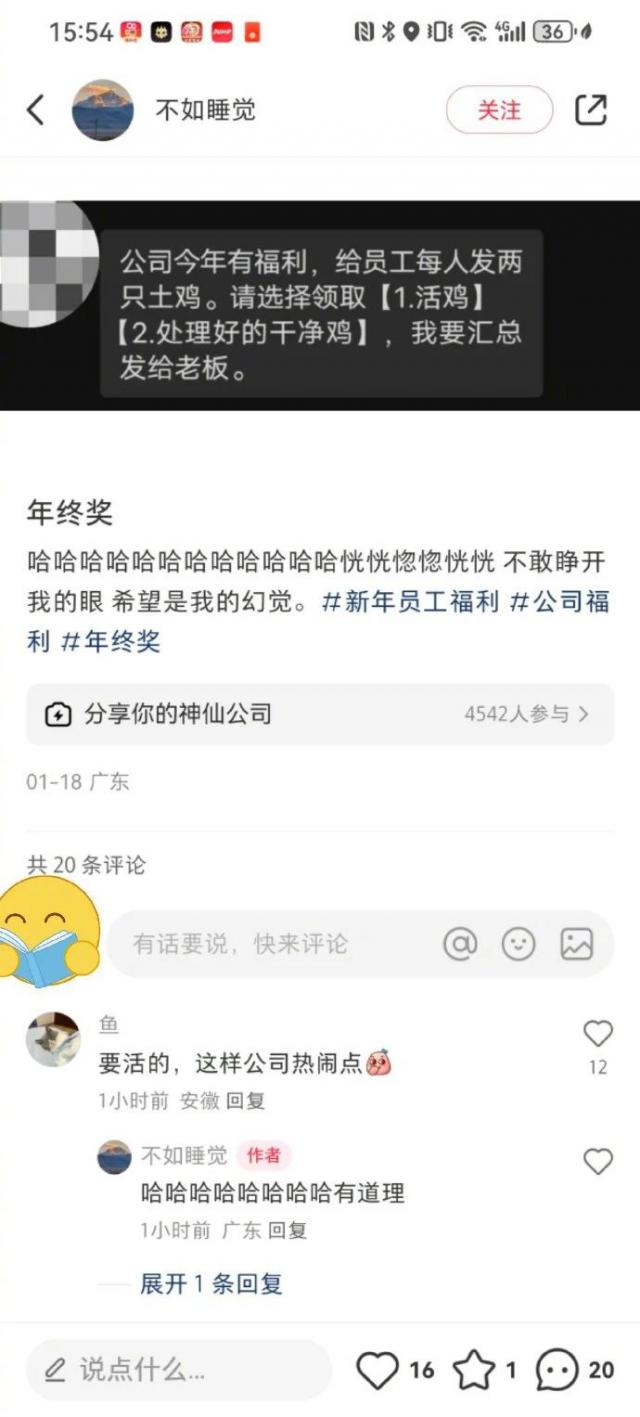640x1417 pixels.
Task: Reply to 鱼's comment
Action: pos(245,1101)
